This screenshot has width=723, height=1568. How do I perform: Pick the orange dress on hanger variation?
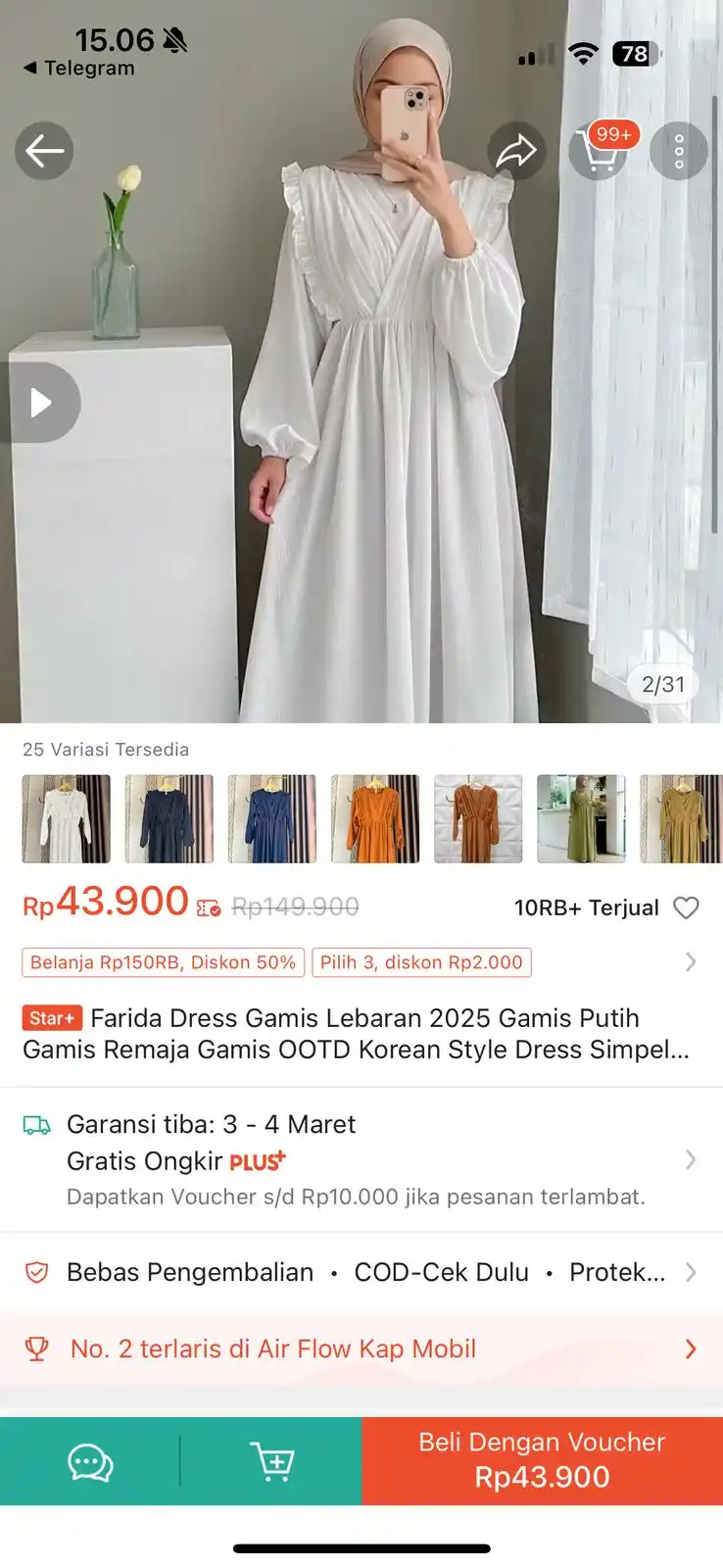coord(375,818)
